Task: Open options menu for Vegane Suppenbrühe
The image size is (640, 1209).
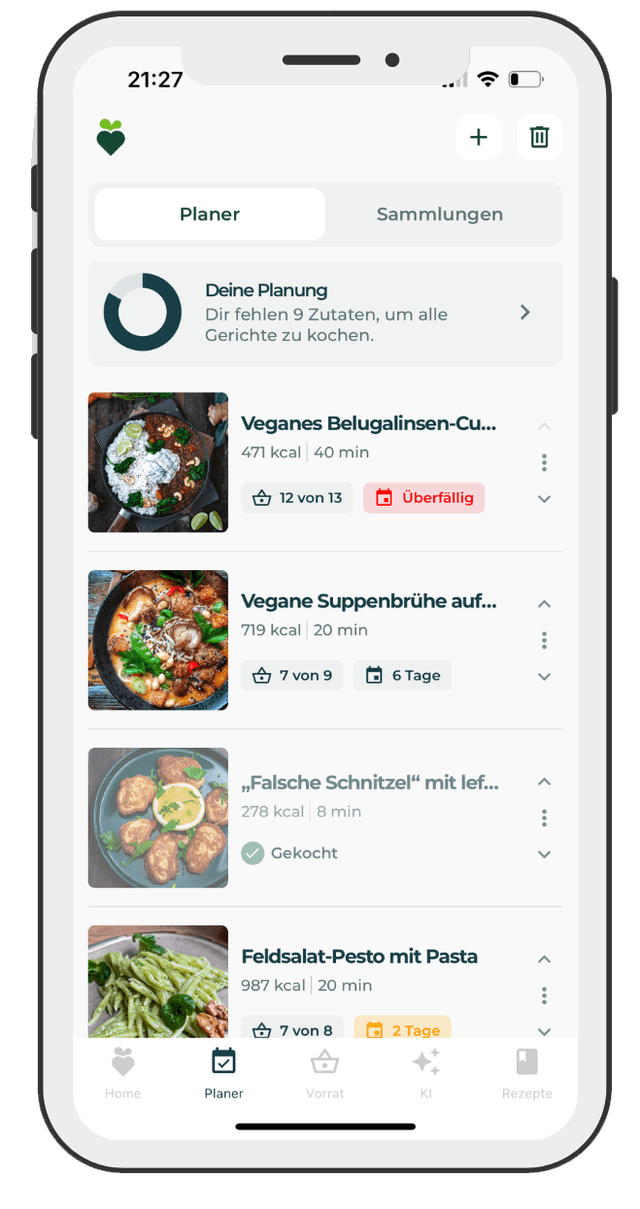Action: [x=544, y=640]
